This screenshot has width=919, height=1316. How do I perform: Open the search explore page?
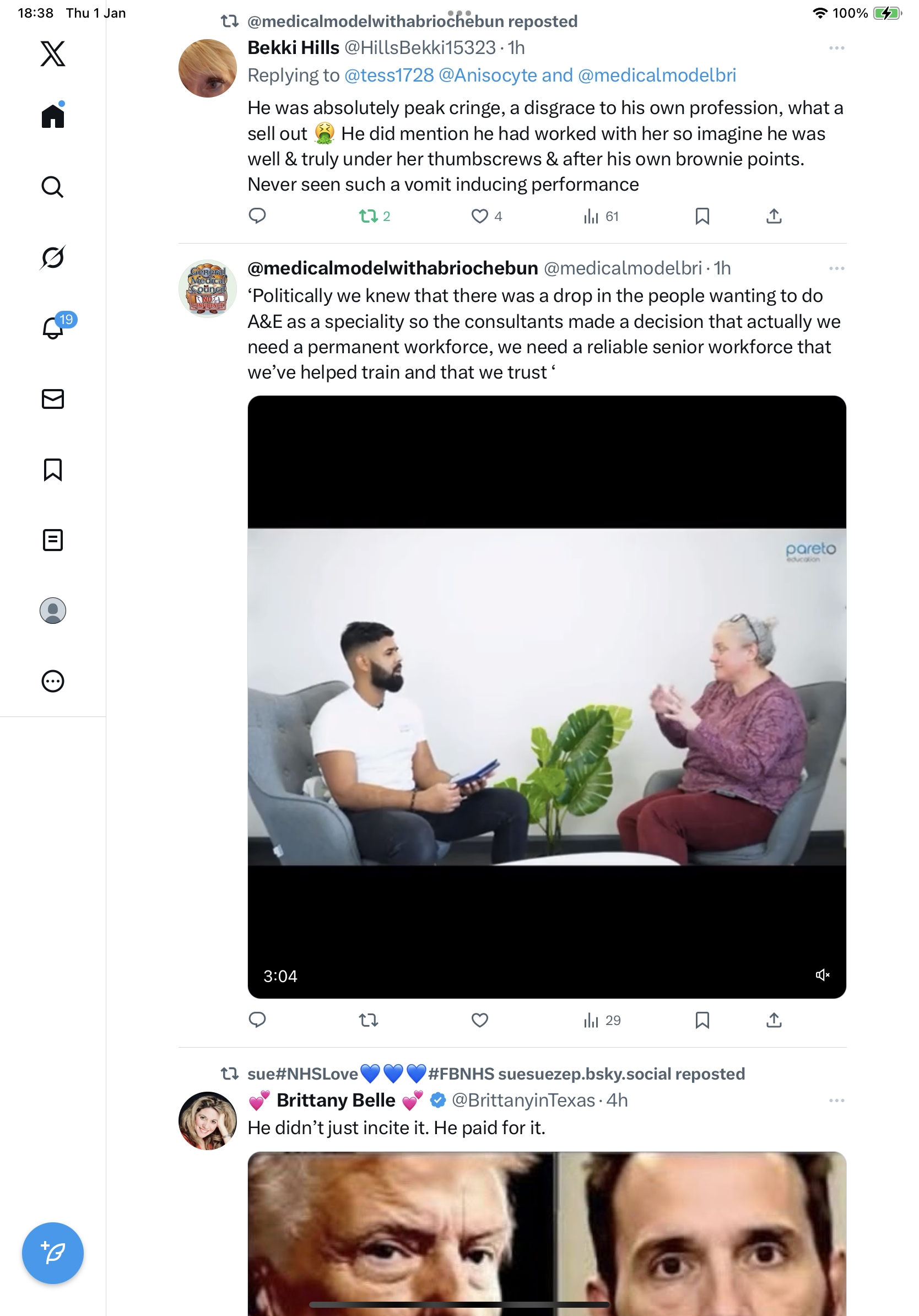[53, 187]
